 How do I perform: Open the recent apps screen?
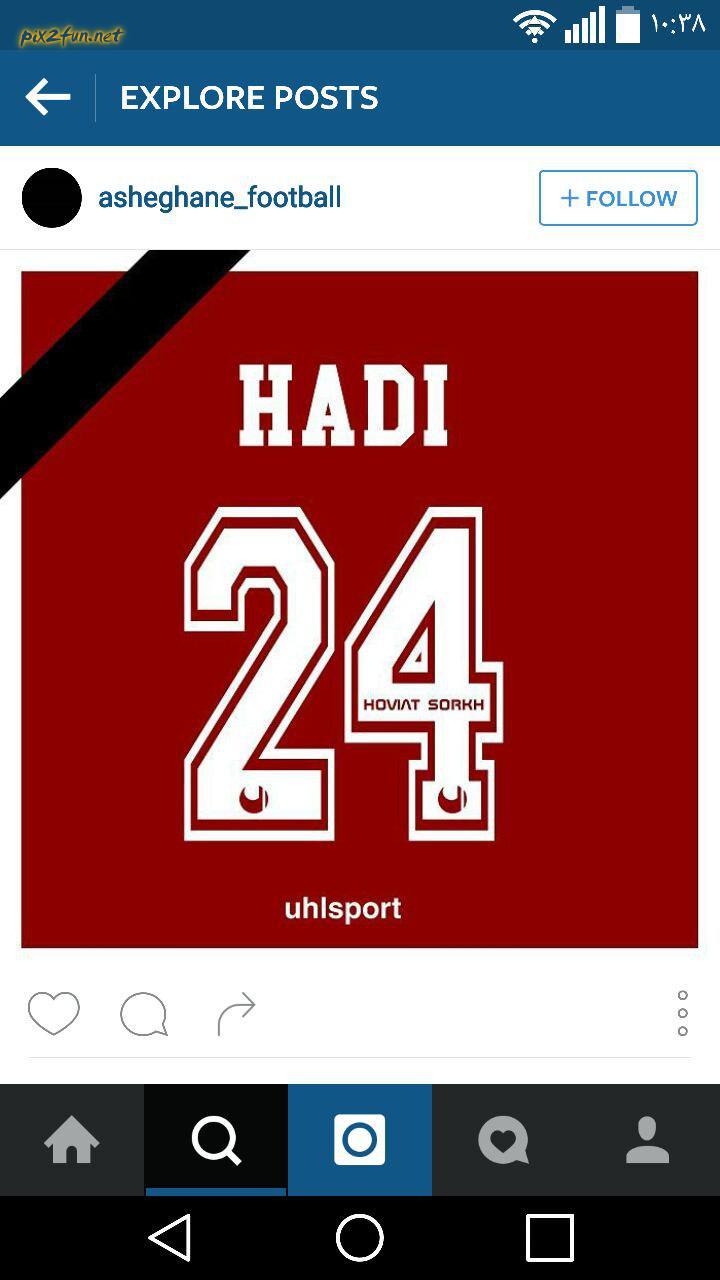(550, 1238)
